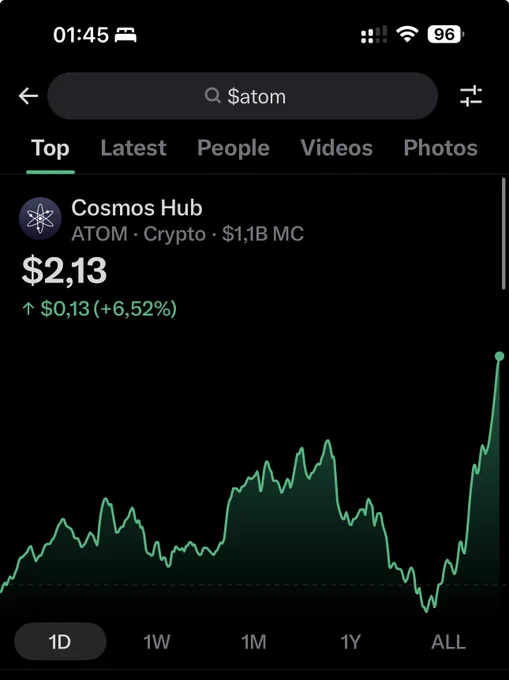Select the Top tab
Image resolution: width=509 pixels, height=680 pixels.
pos(50,149)
